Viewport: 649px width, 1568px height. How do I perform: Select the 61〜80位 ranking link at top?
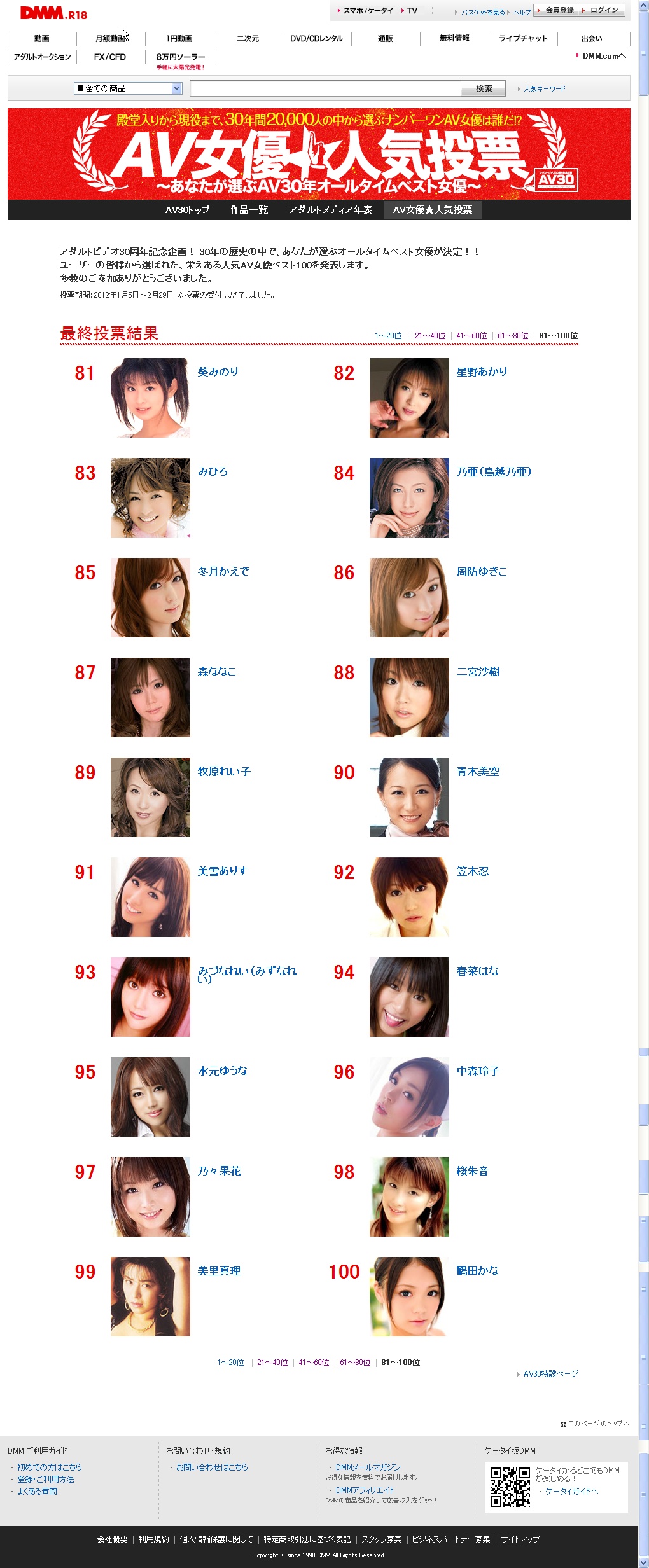pyautogui.click(x=513, y=336)
